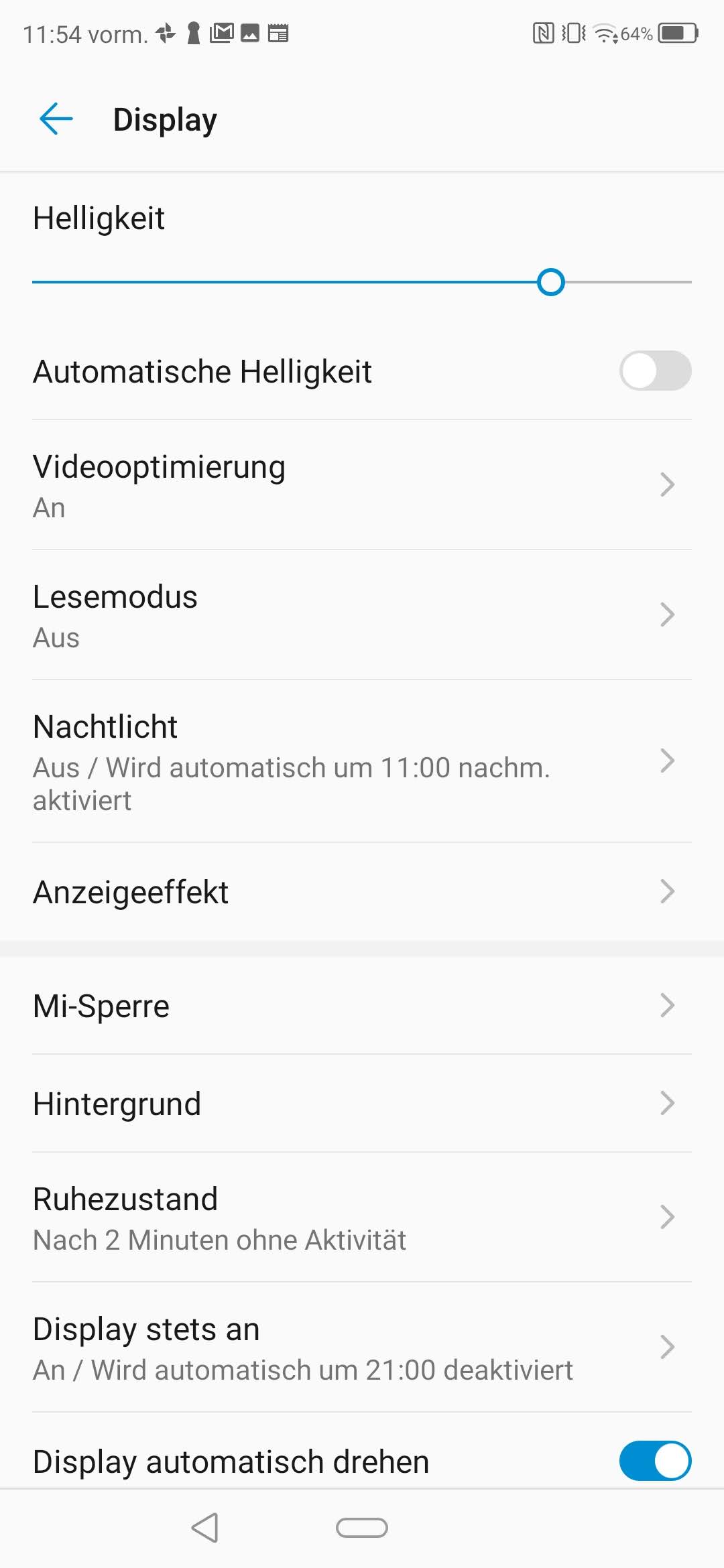Viewport: 724px width, 1568px height.
Task: Open Mi-Sperre settings
Action: 362,1006
